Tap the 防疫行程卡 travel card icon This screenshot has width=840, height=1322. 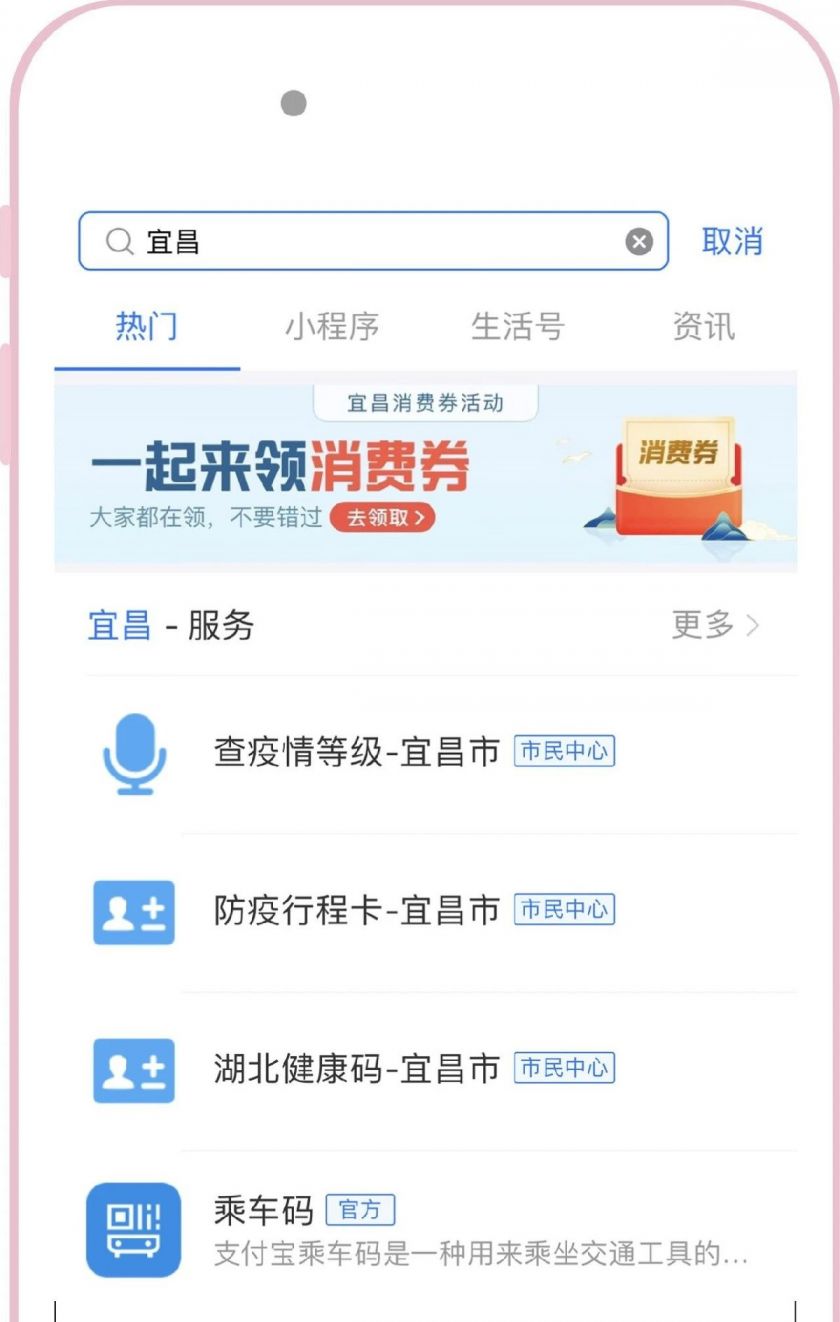pyautogui.click(x=134, y=911)
